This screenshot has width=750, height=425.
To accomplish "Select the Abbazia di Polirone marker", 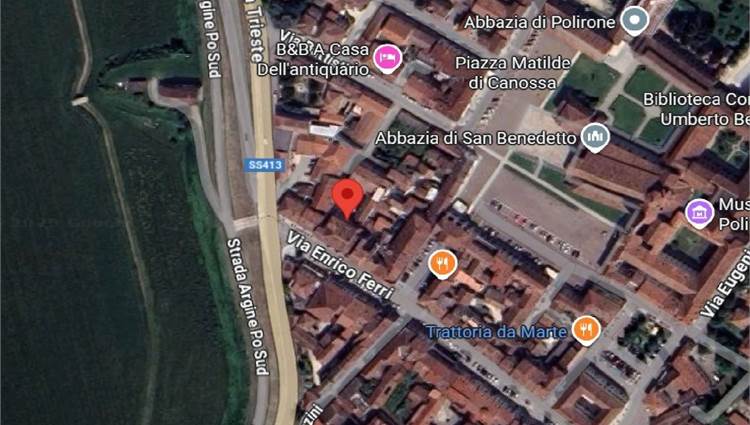I will pos(634,19).
